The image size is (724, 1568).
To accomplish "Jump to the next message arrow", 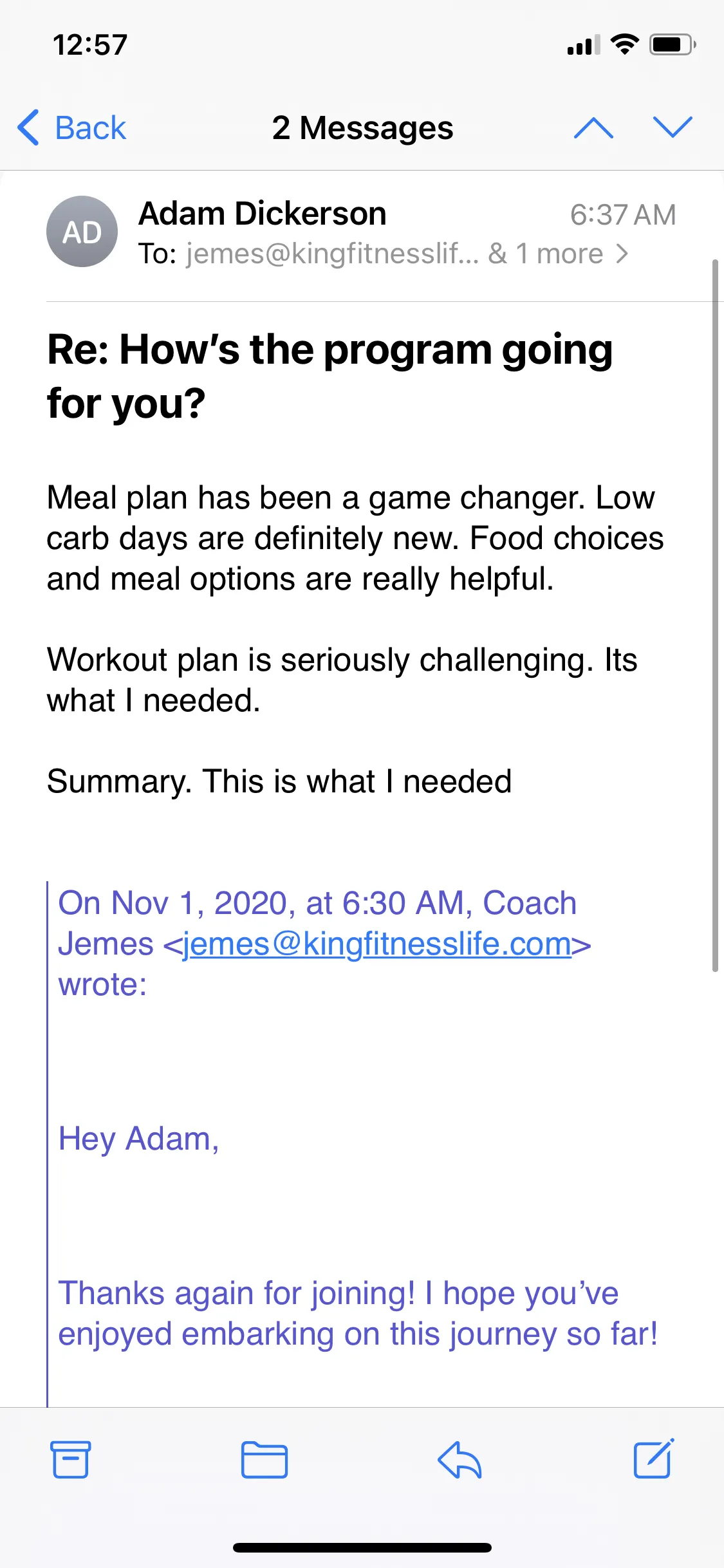I will [673, 127].
